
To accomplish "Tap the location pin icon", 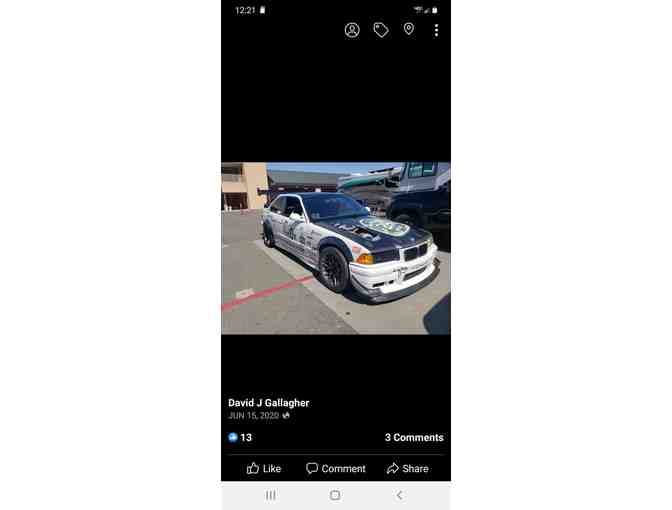I will 408,29.
